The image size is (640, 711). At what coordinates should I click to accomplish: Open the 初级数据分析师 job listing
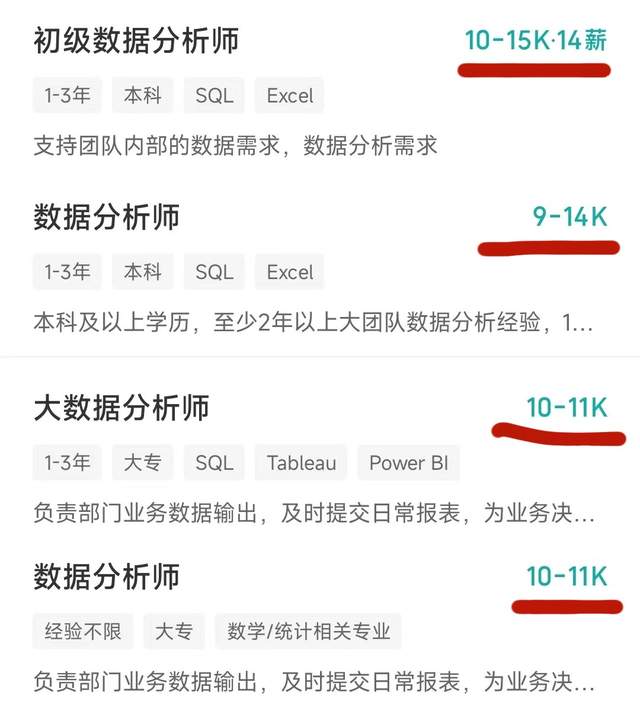137,42
